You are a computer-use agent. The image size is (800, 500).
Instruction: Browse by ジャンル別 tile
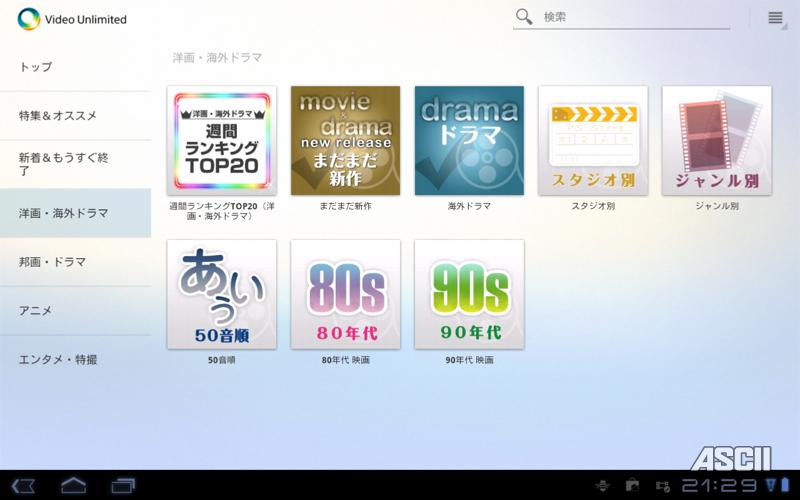tap(717, 141)
